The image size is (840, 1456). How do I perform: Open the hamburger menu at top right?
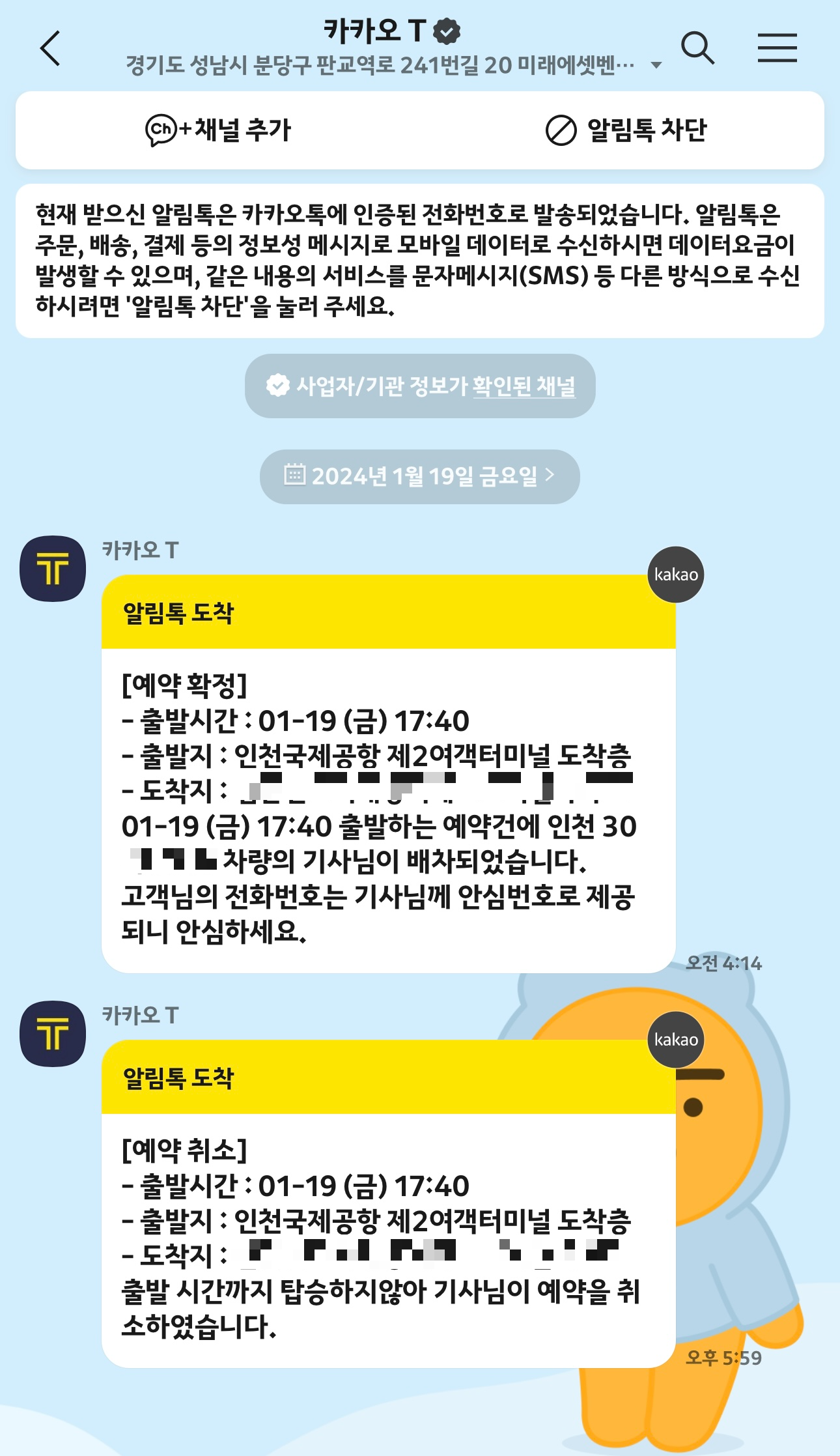click(x=777, y=48)
